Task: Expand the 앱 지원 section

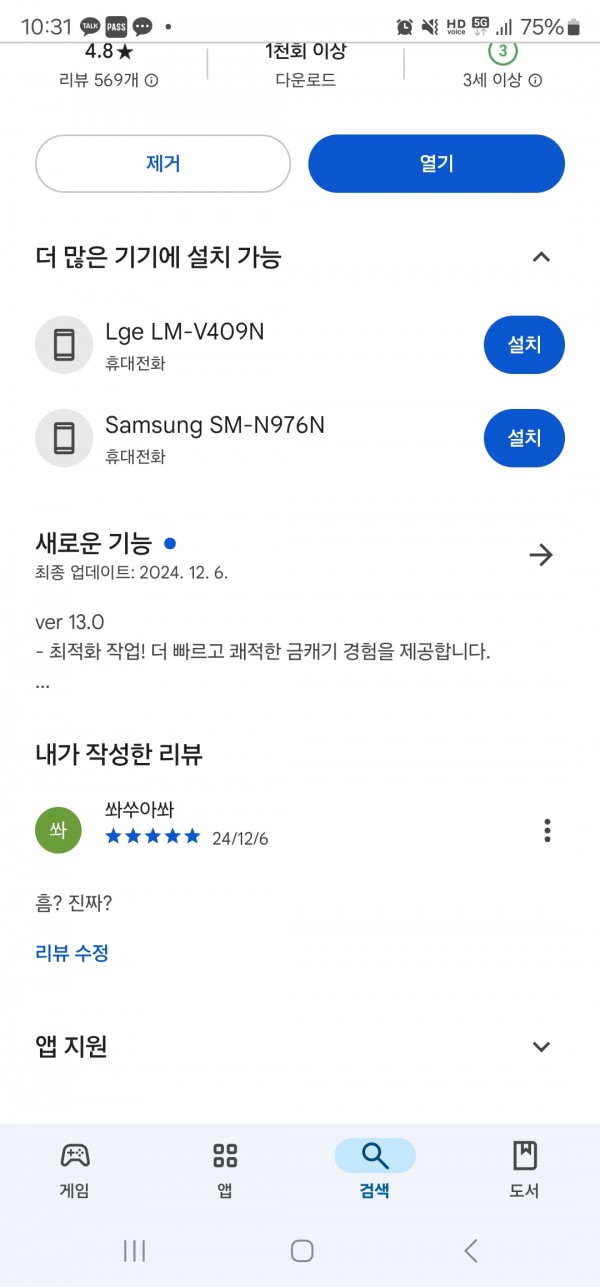Action: 541,1047
